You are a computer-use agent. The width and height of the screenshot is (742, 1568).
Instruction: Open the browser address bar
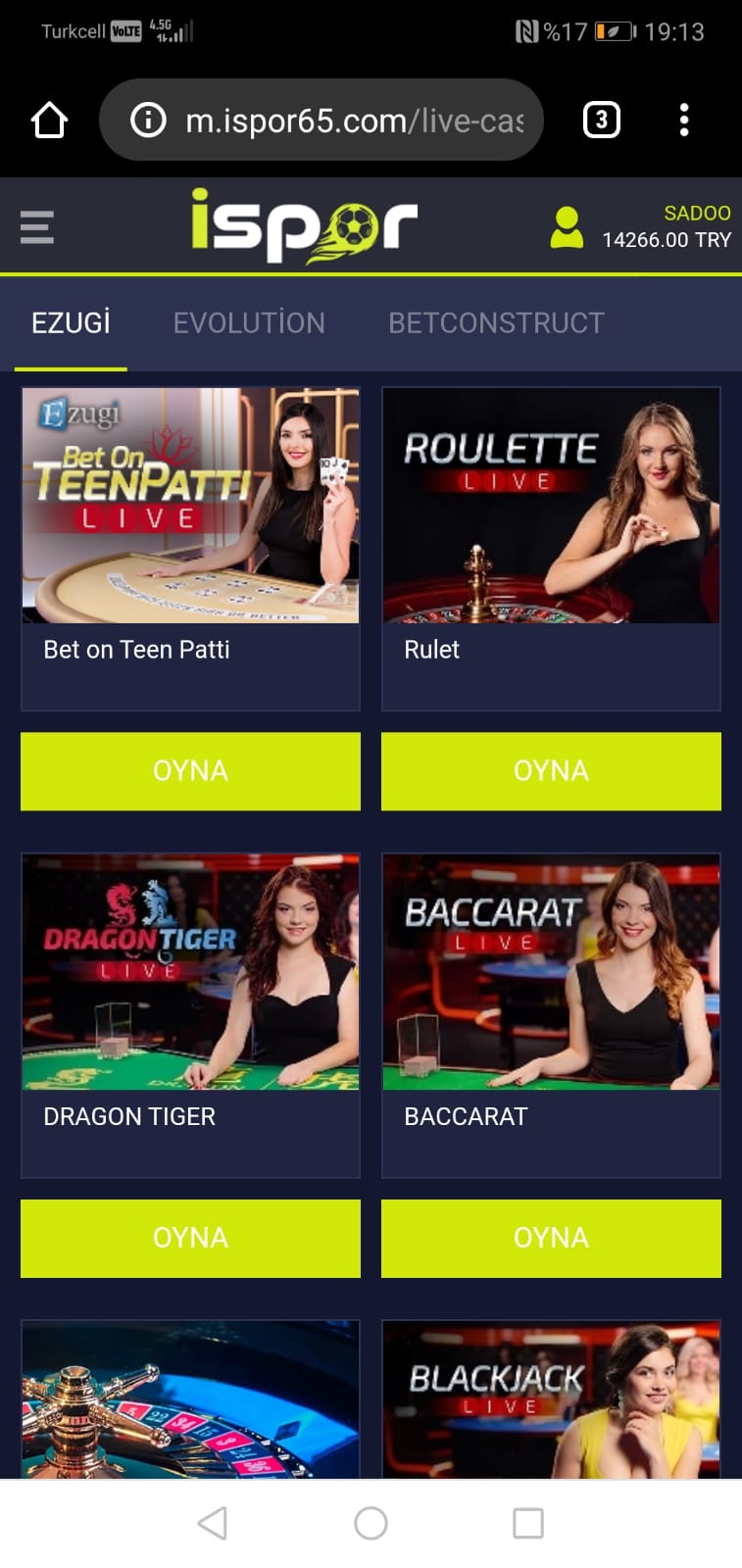(x=333, y=121)
